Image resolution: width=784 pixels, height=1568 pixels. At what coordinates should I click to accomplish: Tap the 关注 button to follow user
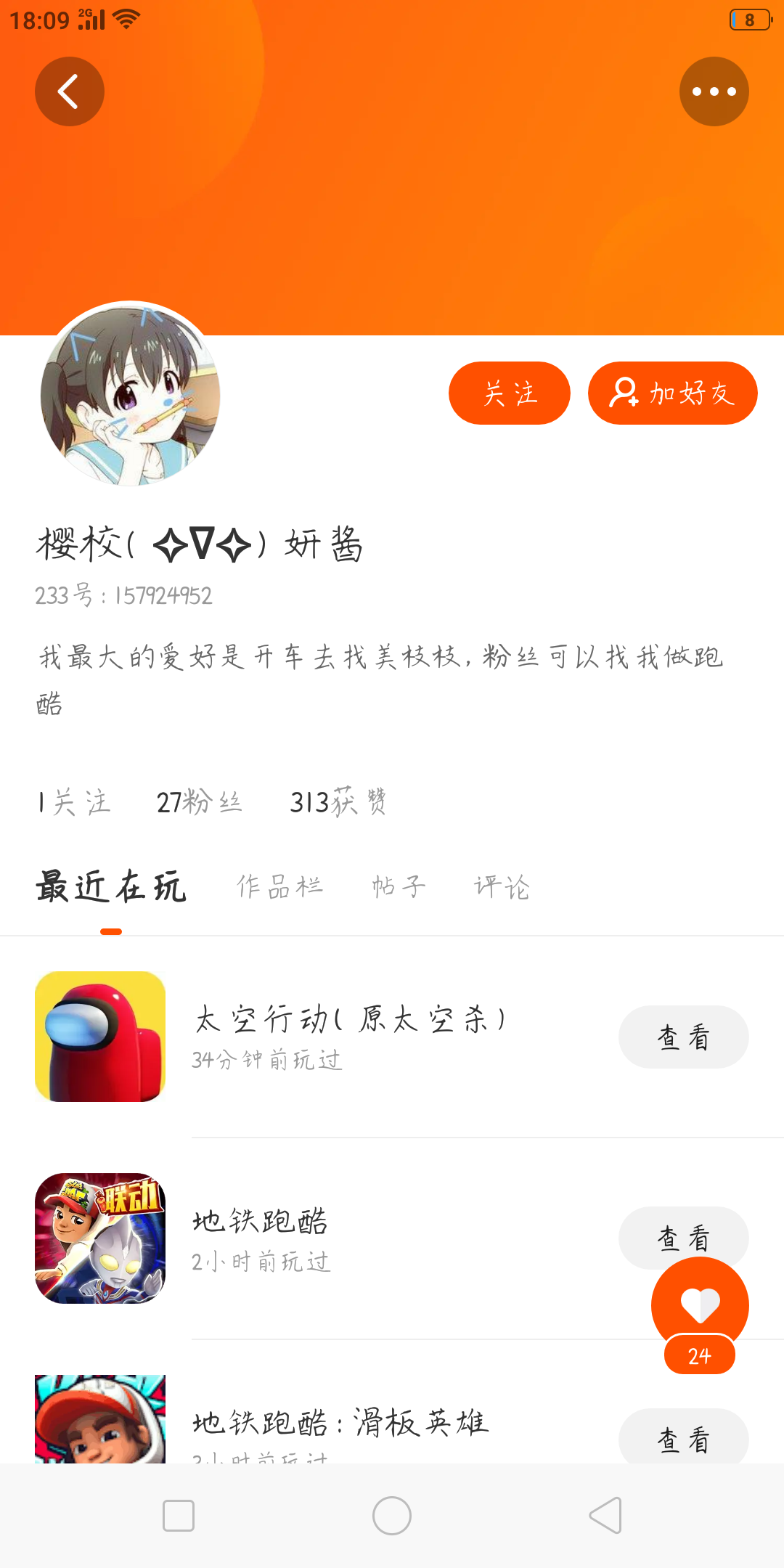[x=509, y=393]
